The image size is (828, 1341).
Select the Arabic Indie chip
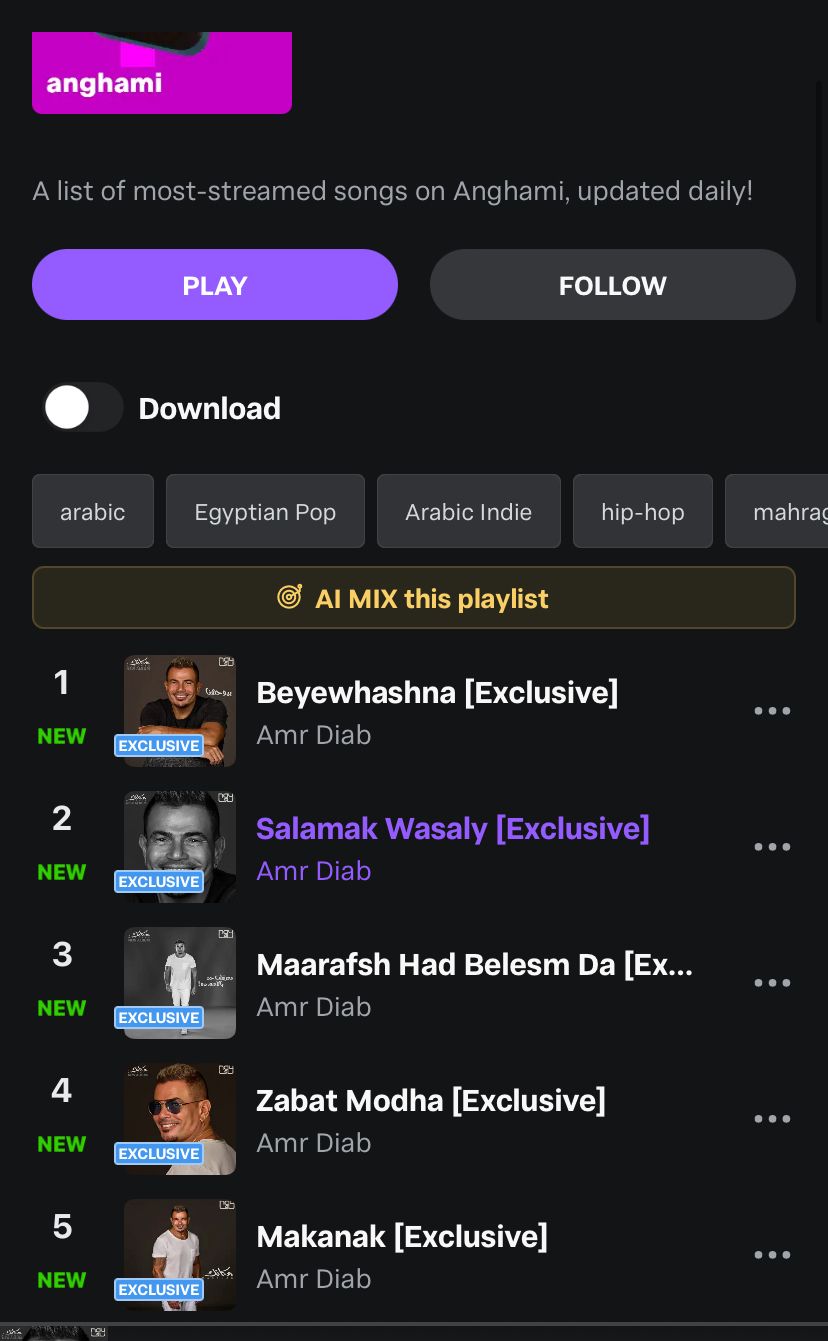tap(468, 511)
